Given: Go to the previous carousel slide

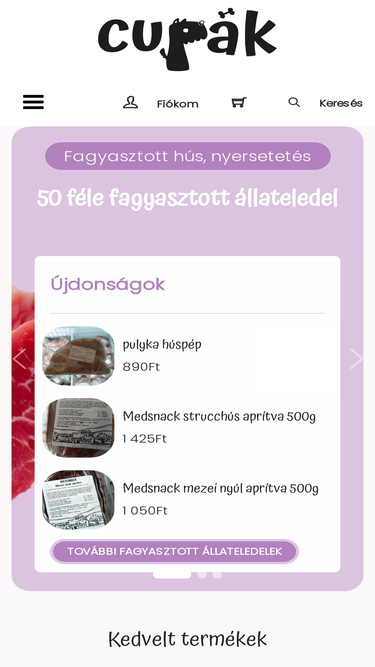Looking at the screenshot, I should click(20, 359).
